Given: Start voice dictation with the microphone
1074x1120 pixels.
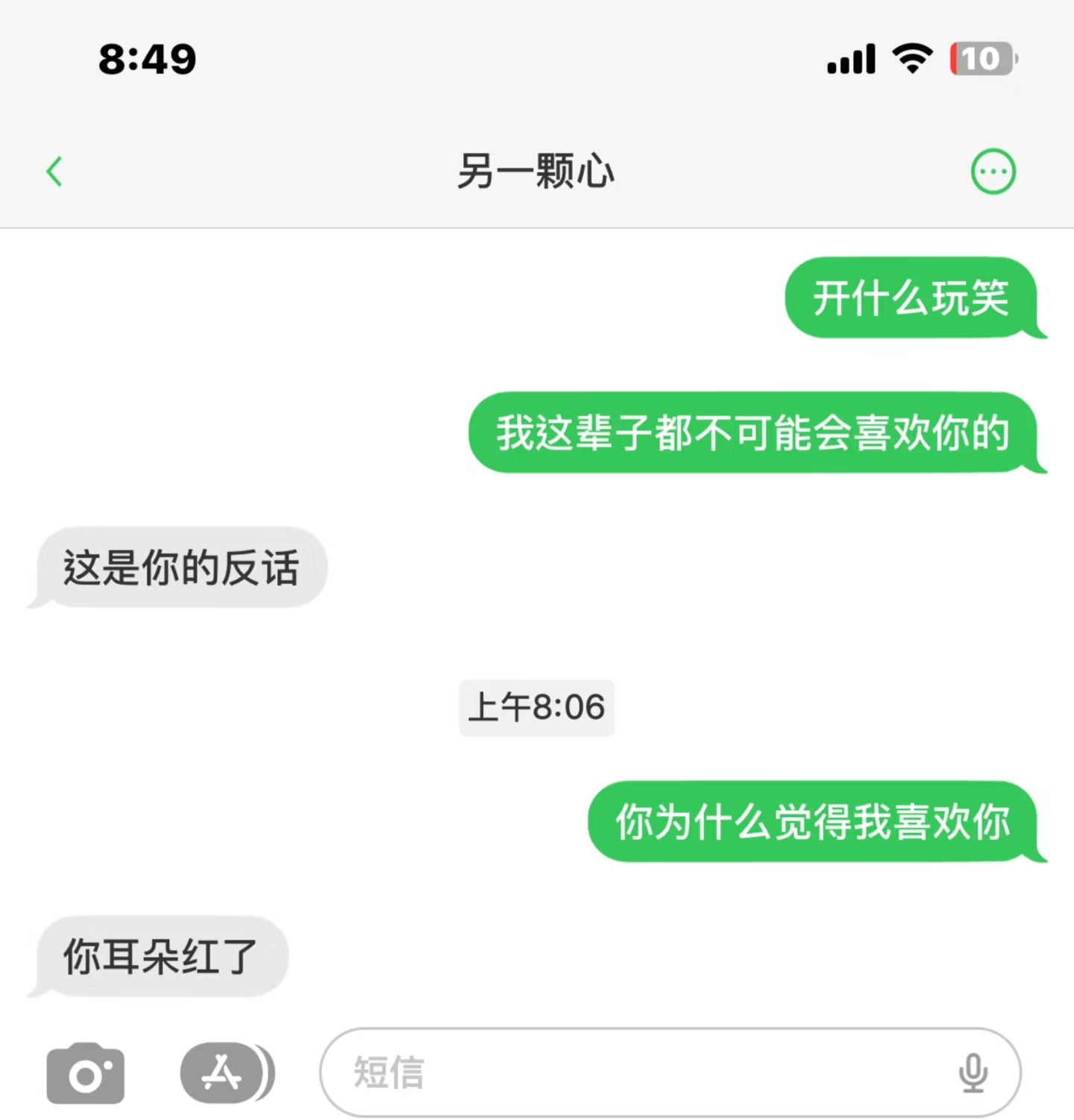Looking at the screenshot, I should 973,1072.
